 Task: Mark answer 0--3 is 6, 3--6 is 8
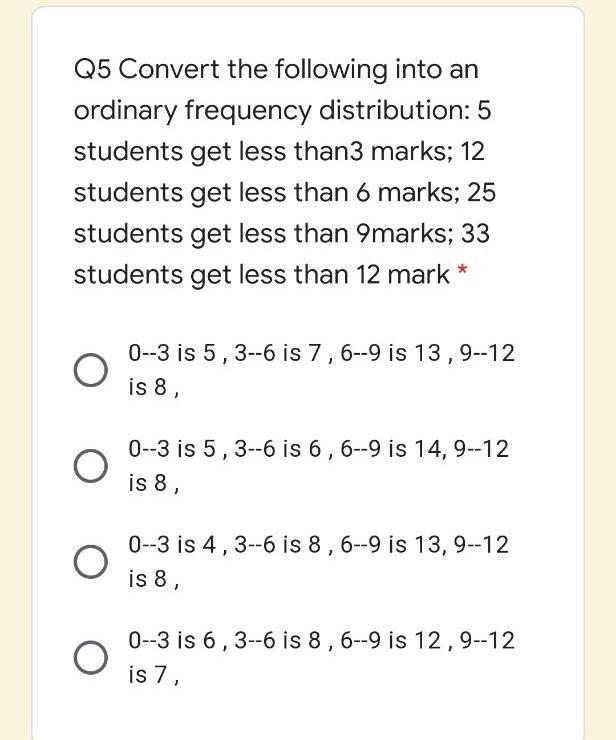tap(90, 658)
